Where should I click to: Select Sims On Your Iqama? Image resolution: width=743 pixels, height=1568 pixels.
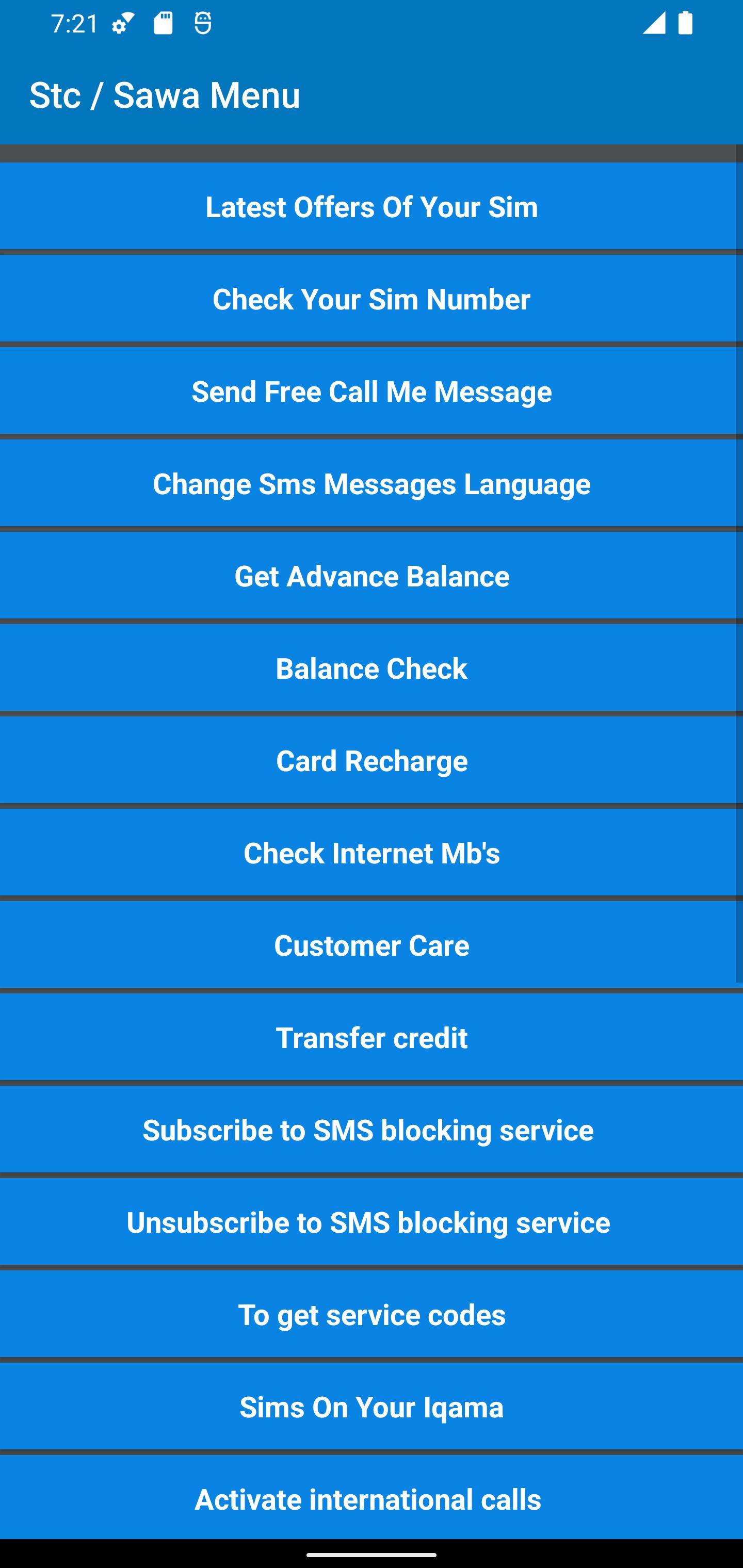coord(372,1407)
